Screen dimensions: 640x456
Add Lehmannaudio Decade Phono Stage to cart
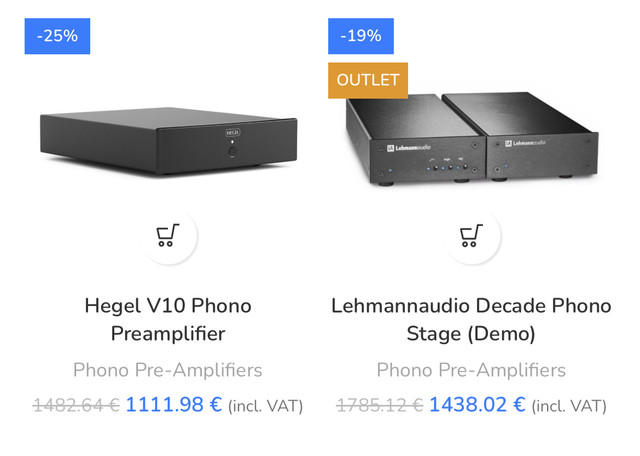471,236
